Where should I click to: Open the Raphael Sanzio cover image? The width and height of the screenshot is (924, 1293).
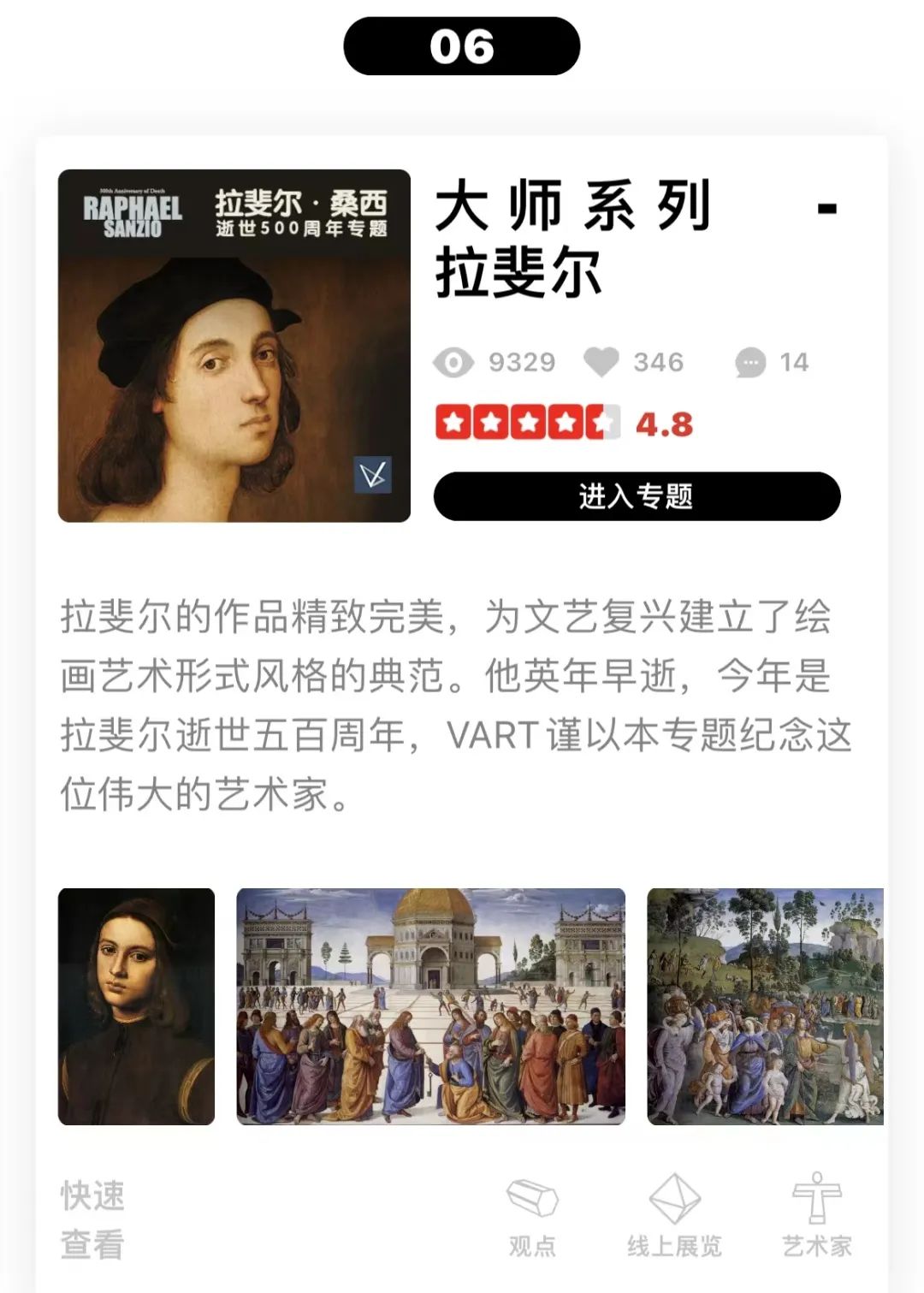click(234, 346)
